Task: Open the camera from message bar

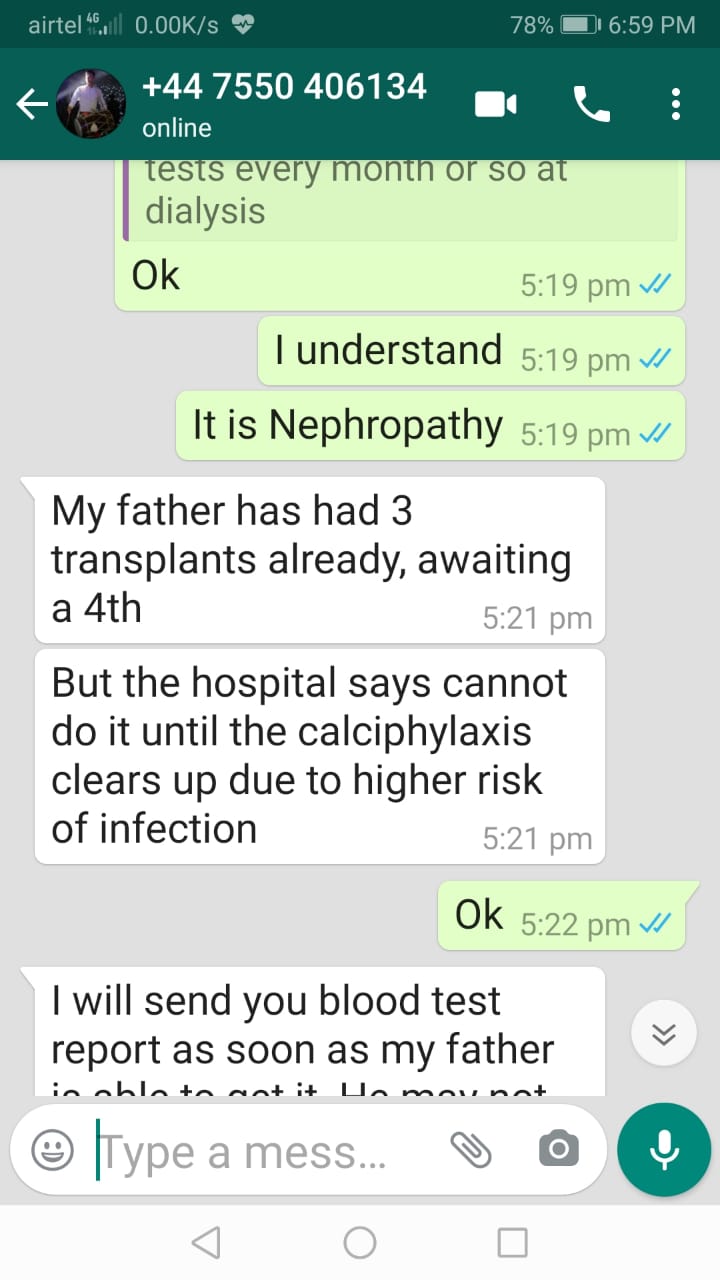Action: pyautogui.click(x=558, y=1150)
